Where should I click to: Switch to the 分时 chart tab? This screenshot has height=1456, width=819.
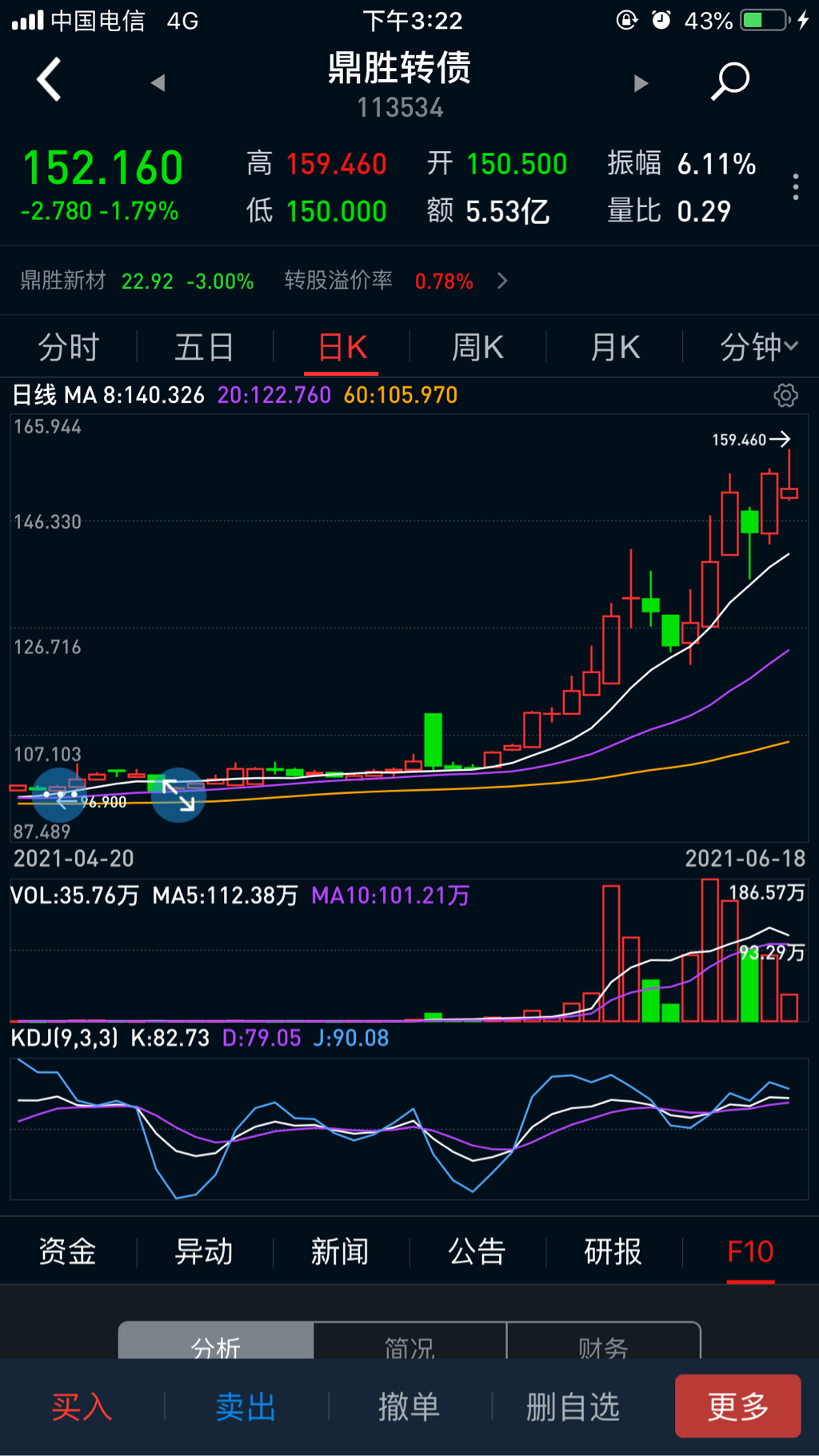coord(69,347)
